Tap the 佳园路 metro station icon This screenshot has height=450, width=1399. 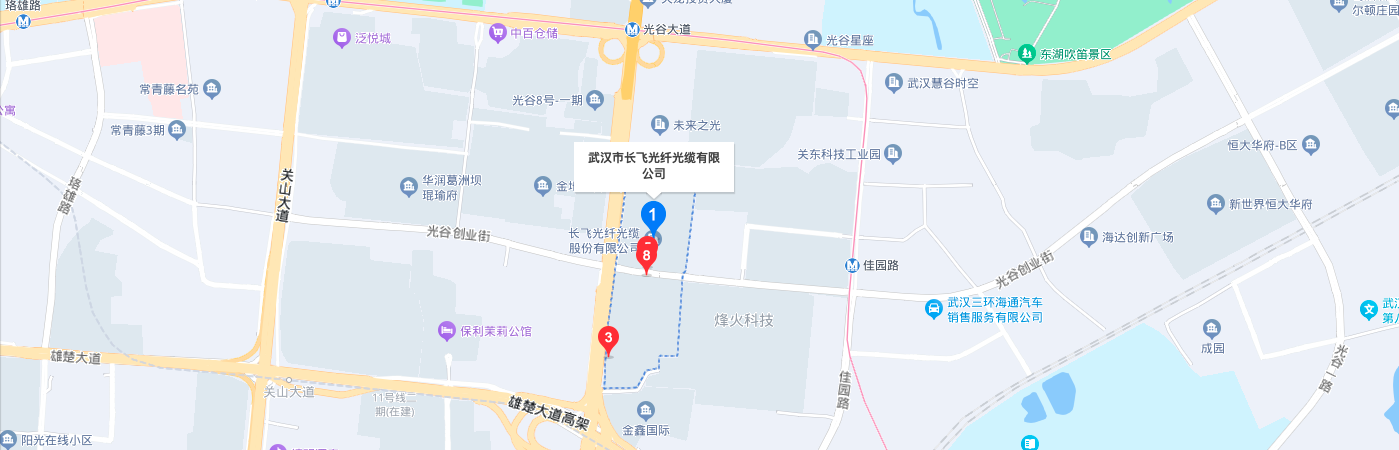tap(853, 266)
